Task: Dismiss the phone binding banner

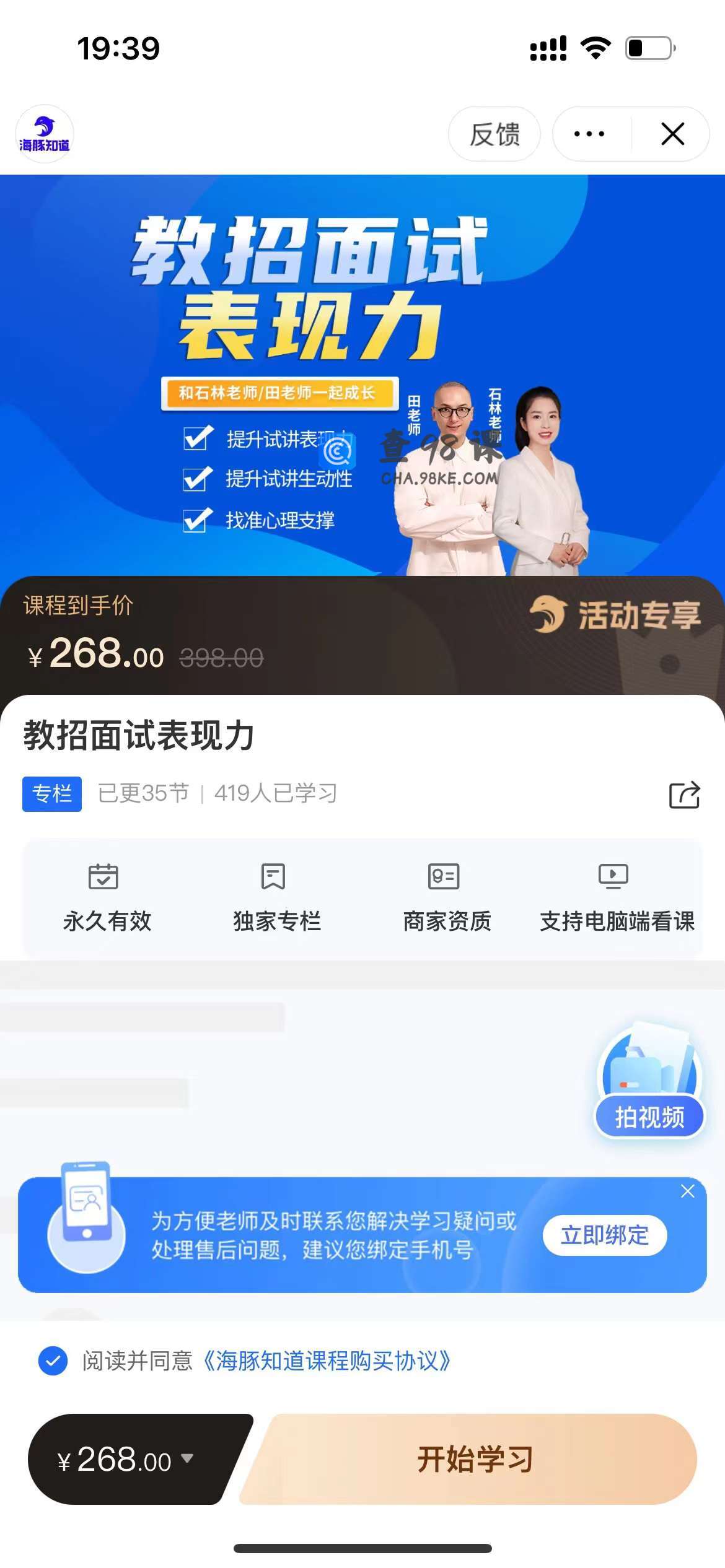Action: click(x=687, y=1191)
